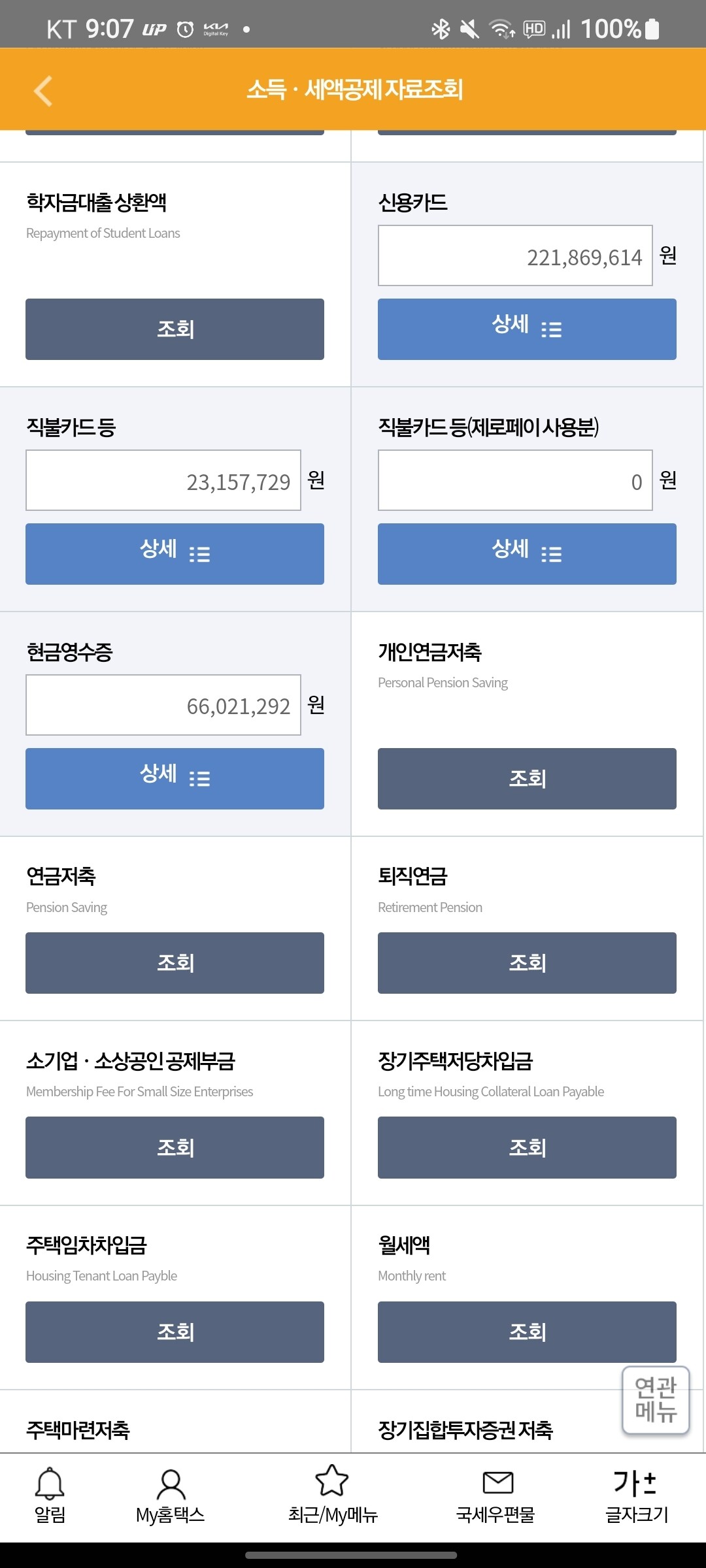Open 상세 for 직불카드 등(제로페이 사용분)
The height and width of the screenshot is (1568, 706).
click(527, 554)
